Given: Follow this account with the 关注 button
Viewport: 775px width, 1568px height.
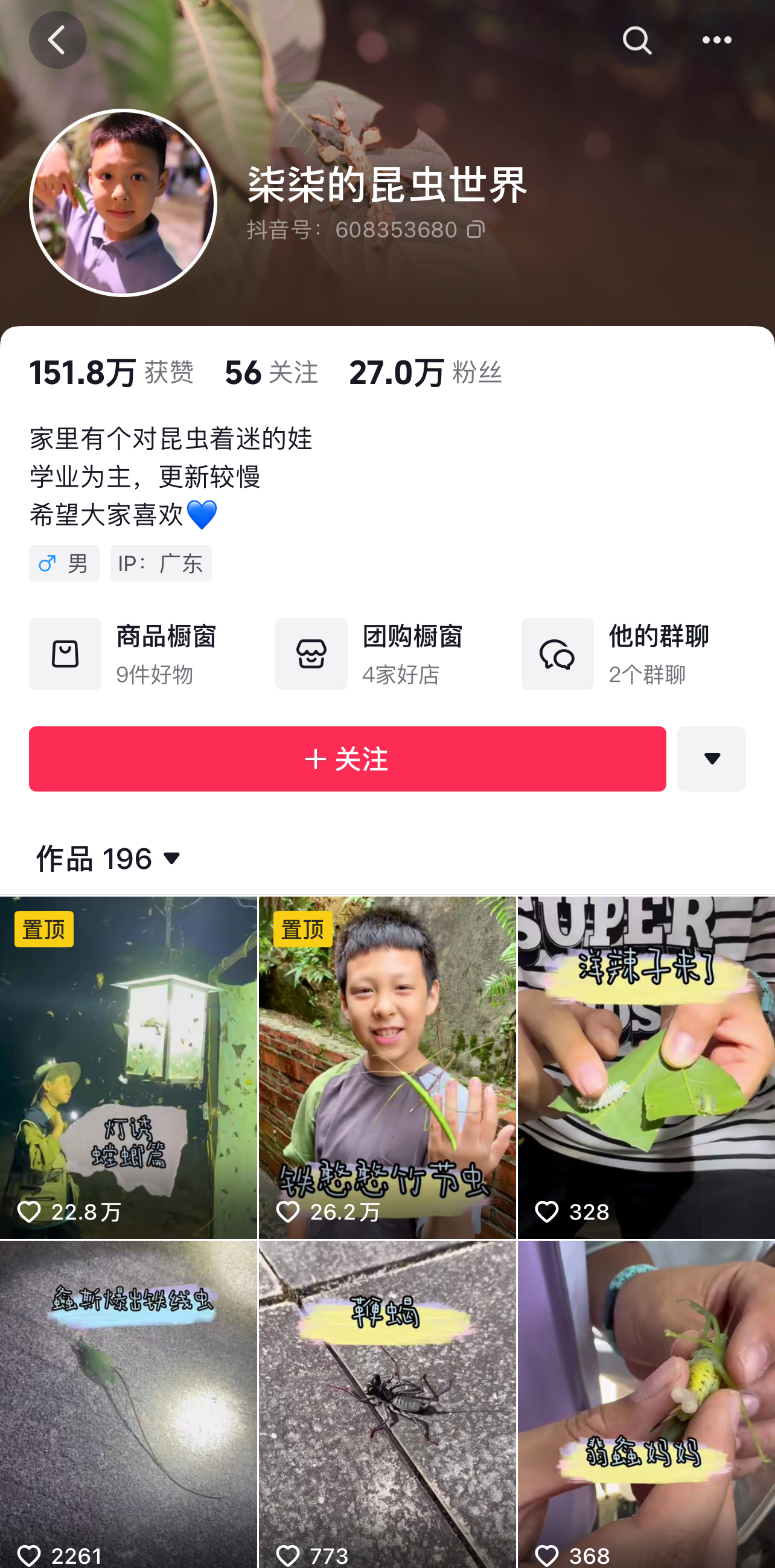Looking at the screenshot, I should 347,758.
